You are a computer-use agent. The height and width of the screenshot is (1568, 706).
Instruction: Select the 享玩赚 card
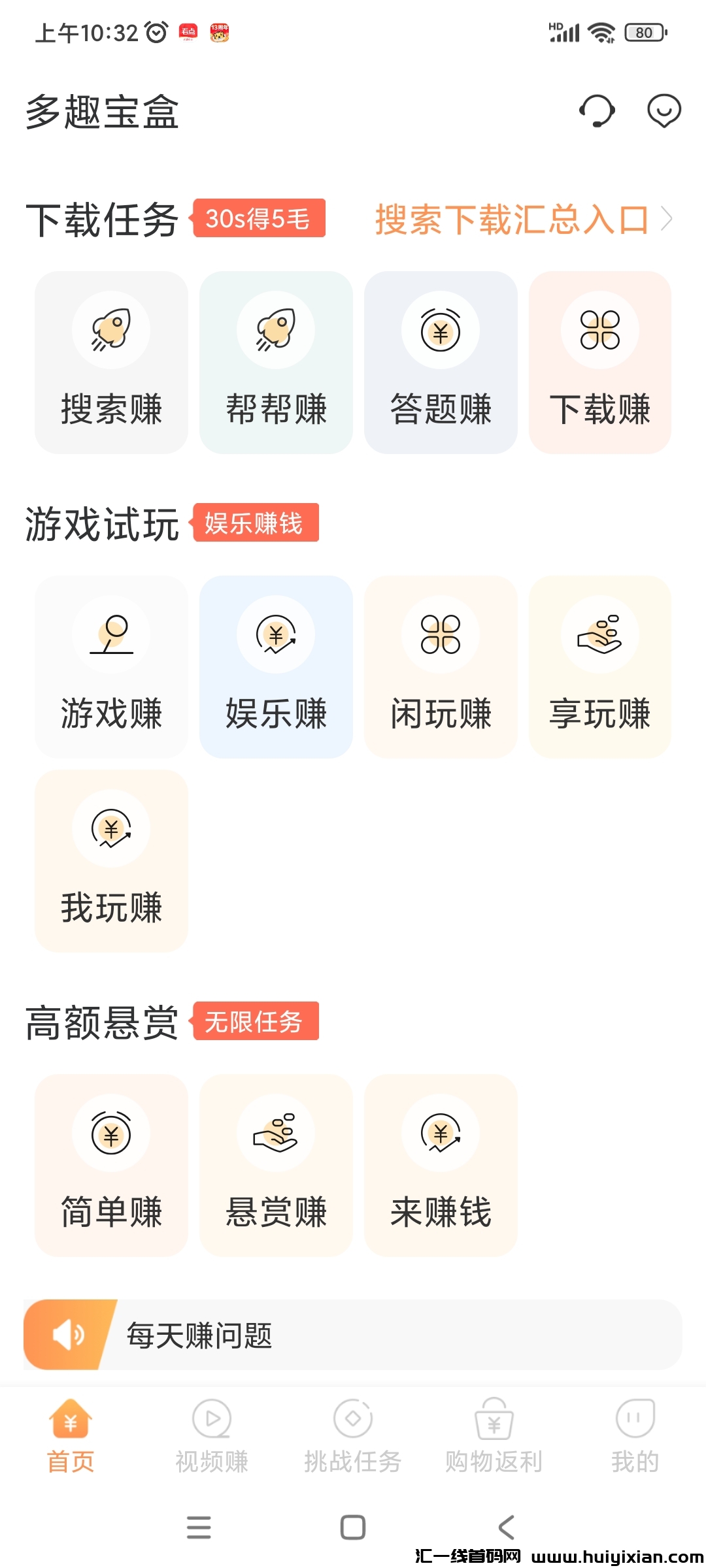tap(600, 666)
